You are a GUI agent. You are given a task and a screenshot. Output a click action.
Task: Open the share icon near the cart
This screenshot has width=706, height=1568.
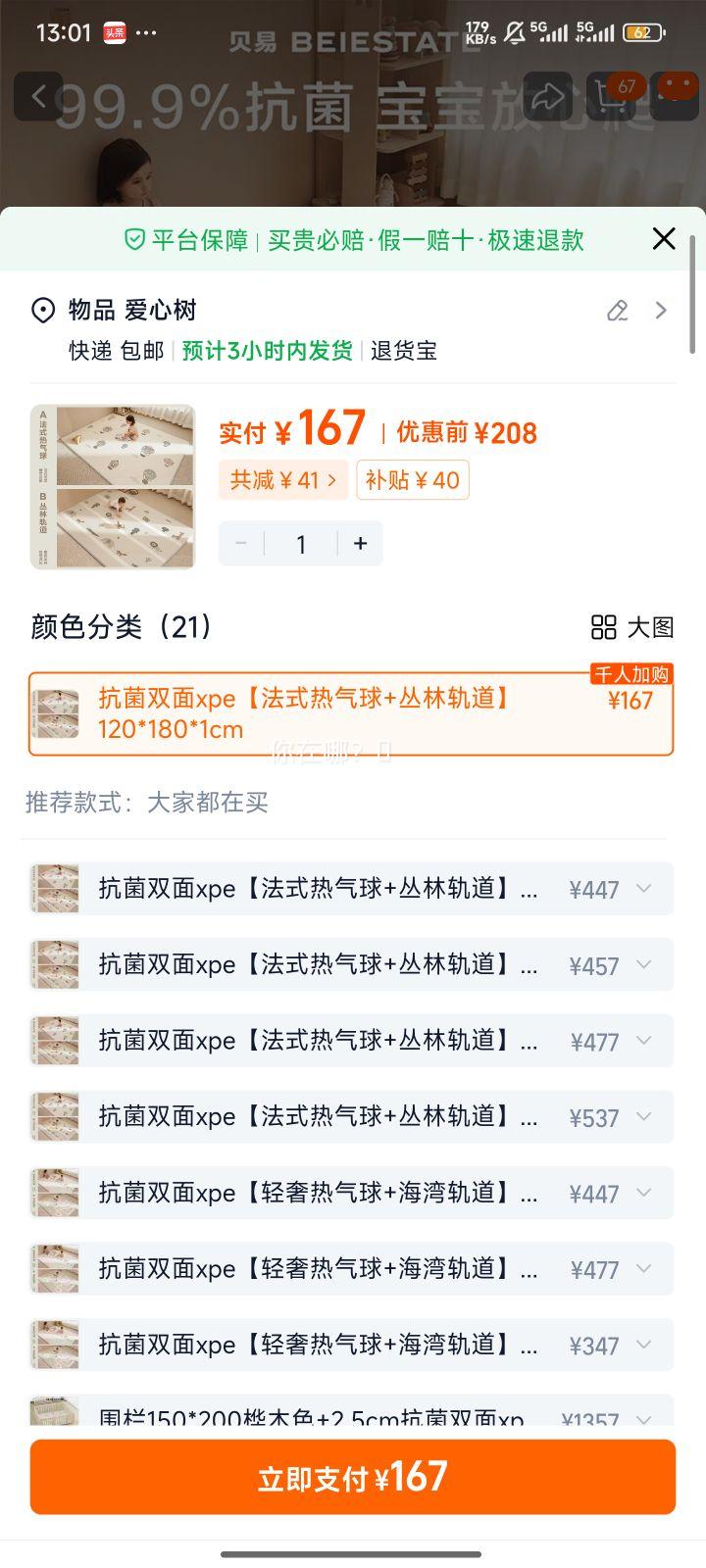[x=547, y=98]
